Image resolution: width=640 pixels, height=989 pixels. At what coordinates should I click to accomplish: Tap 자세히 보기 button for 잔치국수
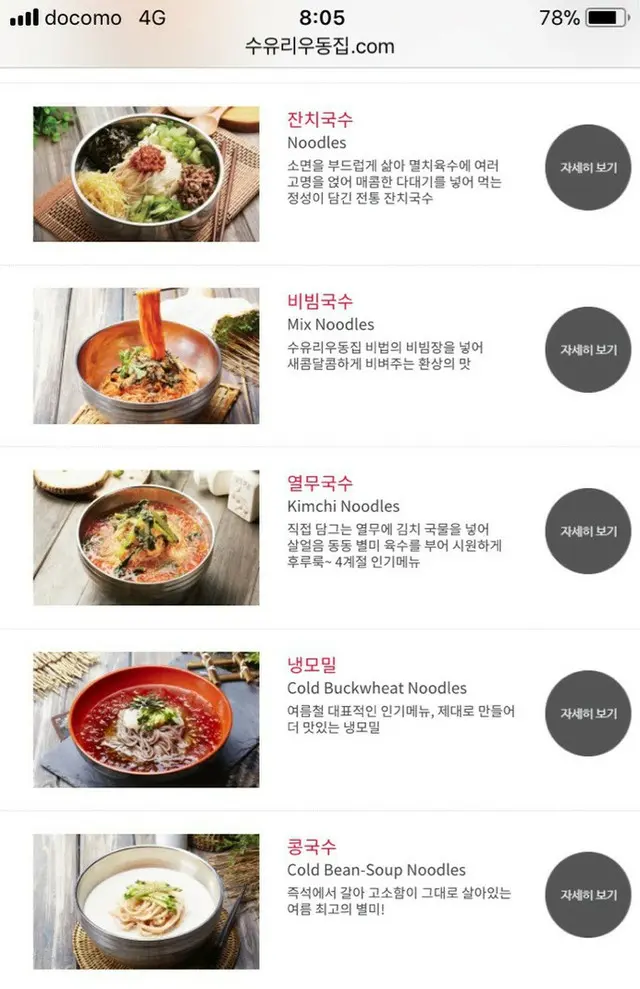click(x=588, y=167)
